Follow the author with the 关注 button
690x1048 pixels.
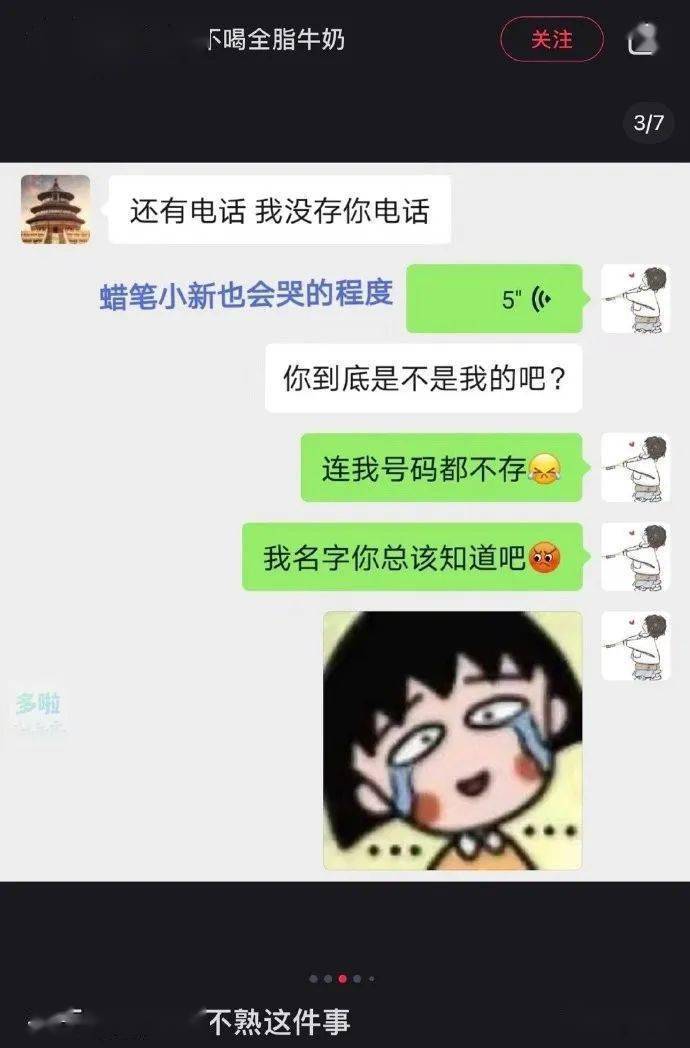tap(552, 40)
